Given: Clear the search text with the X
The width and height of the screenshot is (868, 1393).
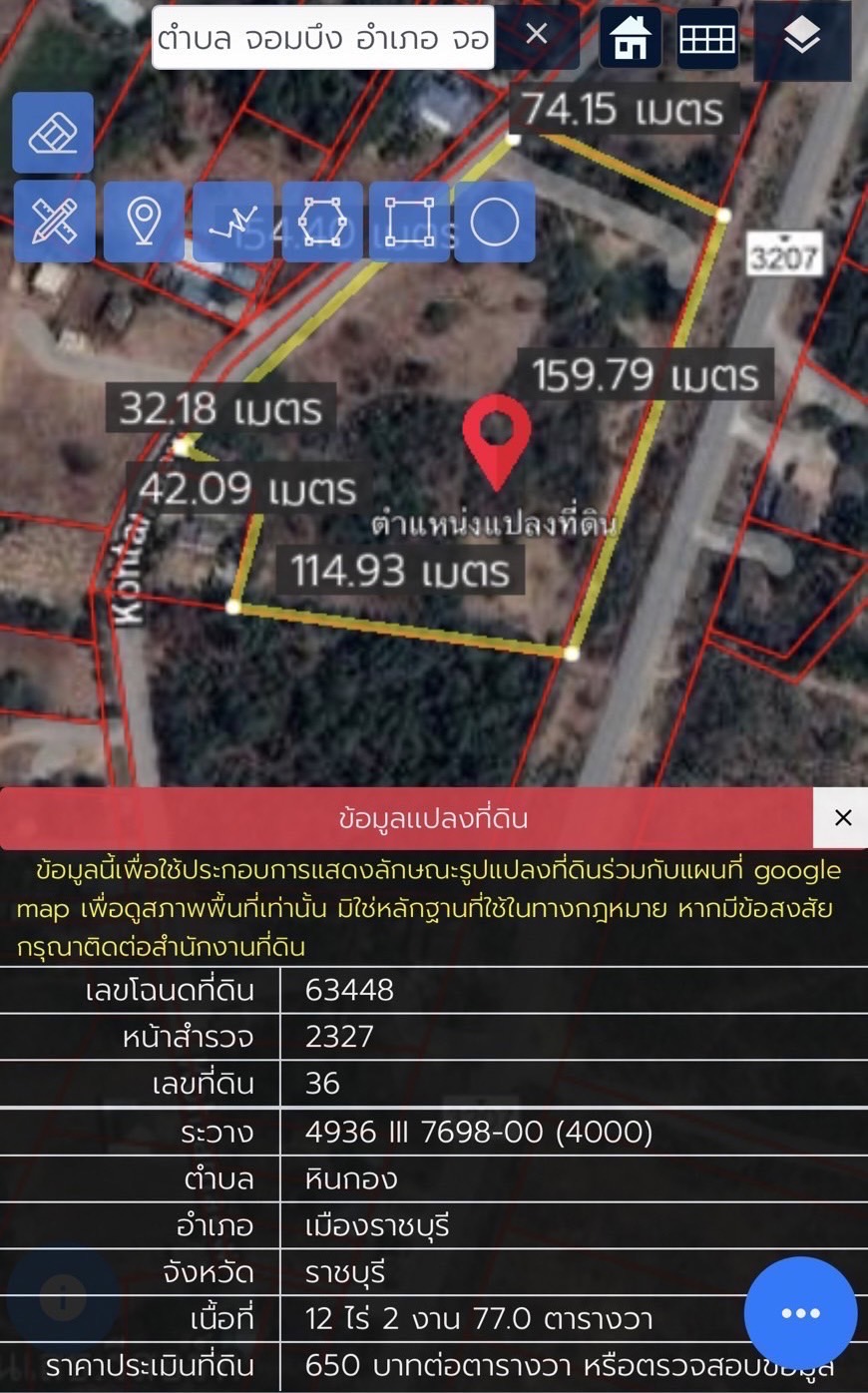Looking at the screenshot, I should (537, 35).
